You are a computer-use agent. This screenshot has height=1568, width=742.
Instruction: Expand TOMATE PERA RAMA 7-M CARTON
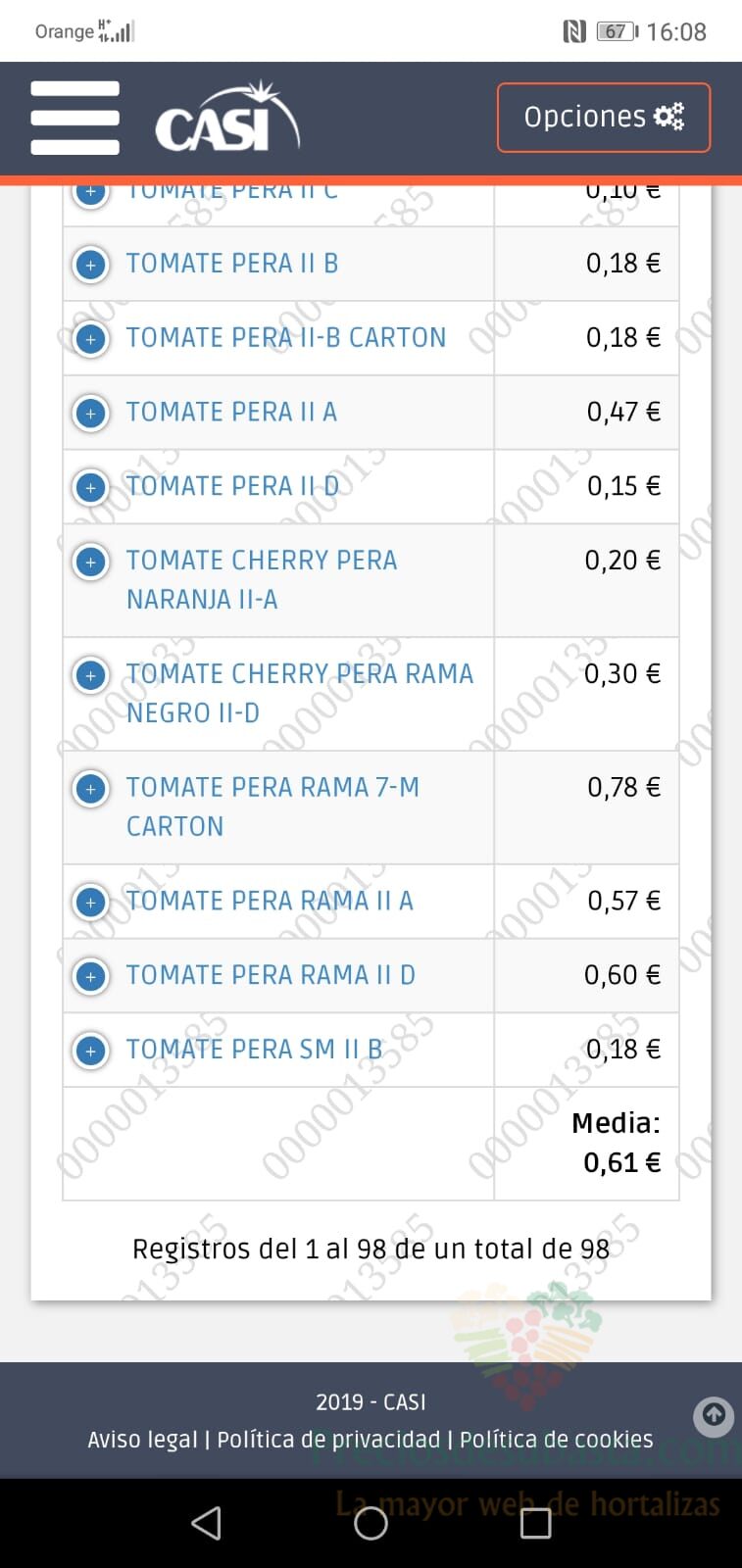tap(91, 789)
